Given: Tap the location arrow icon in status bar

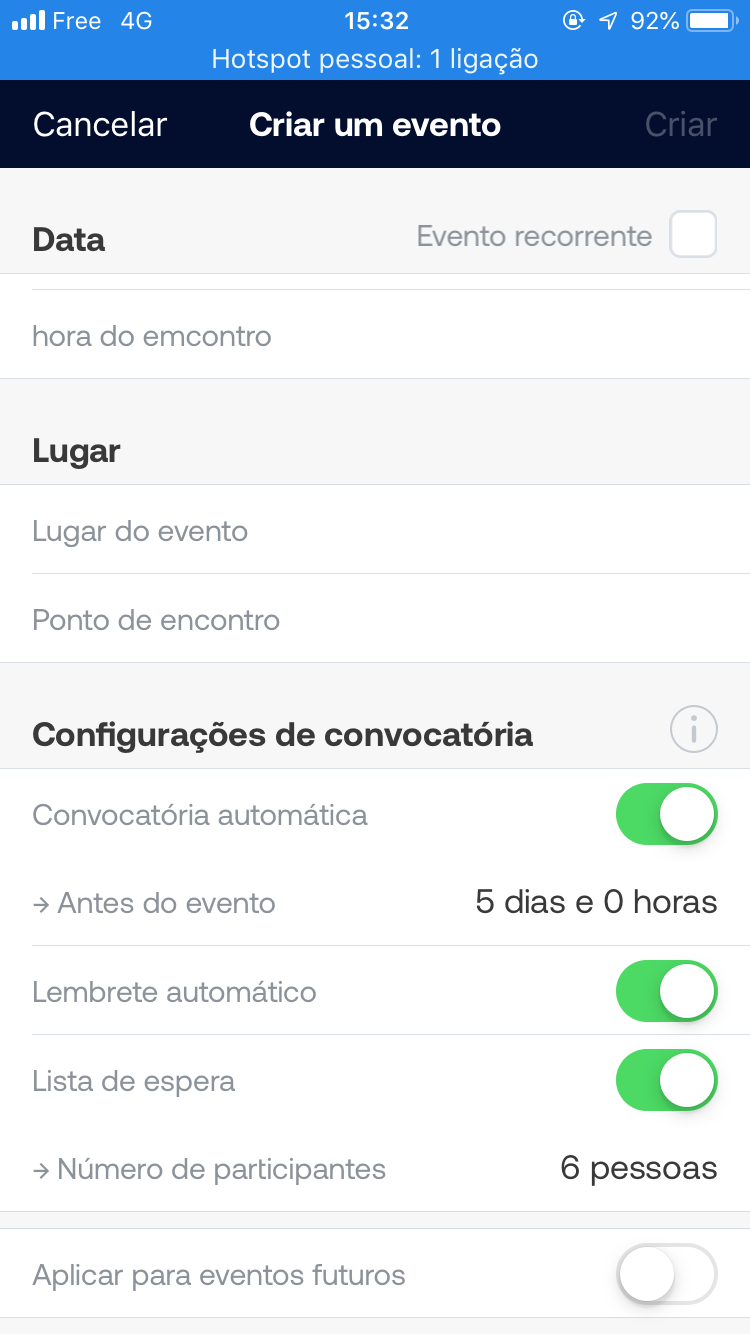Looking at the screenshot, I should tap(607, 19).
